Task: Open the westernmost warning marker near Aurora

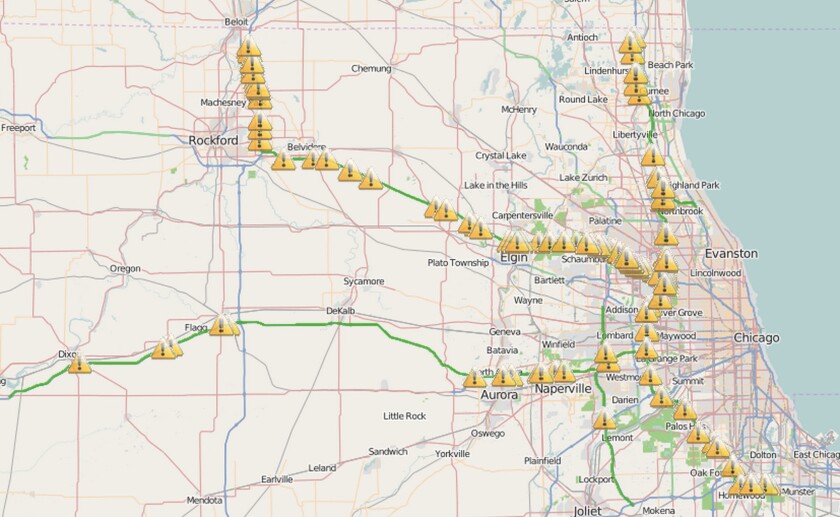Action: coord(474,379)
